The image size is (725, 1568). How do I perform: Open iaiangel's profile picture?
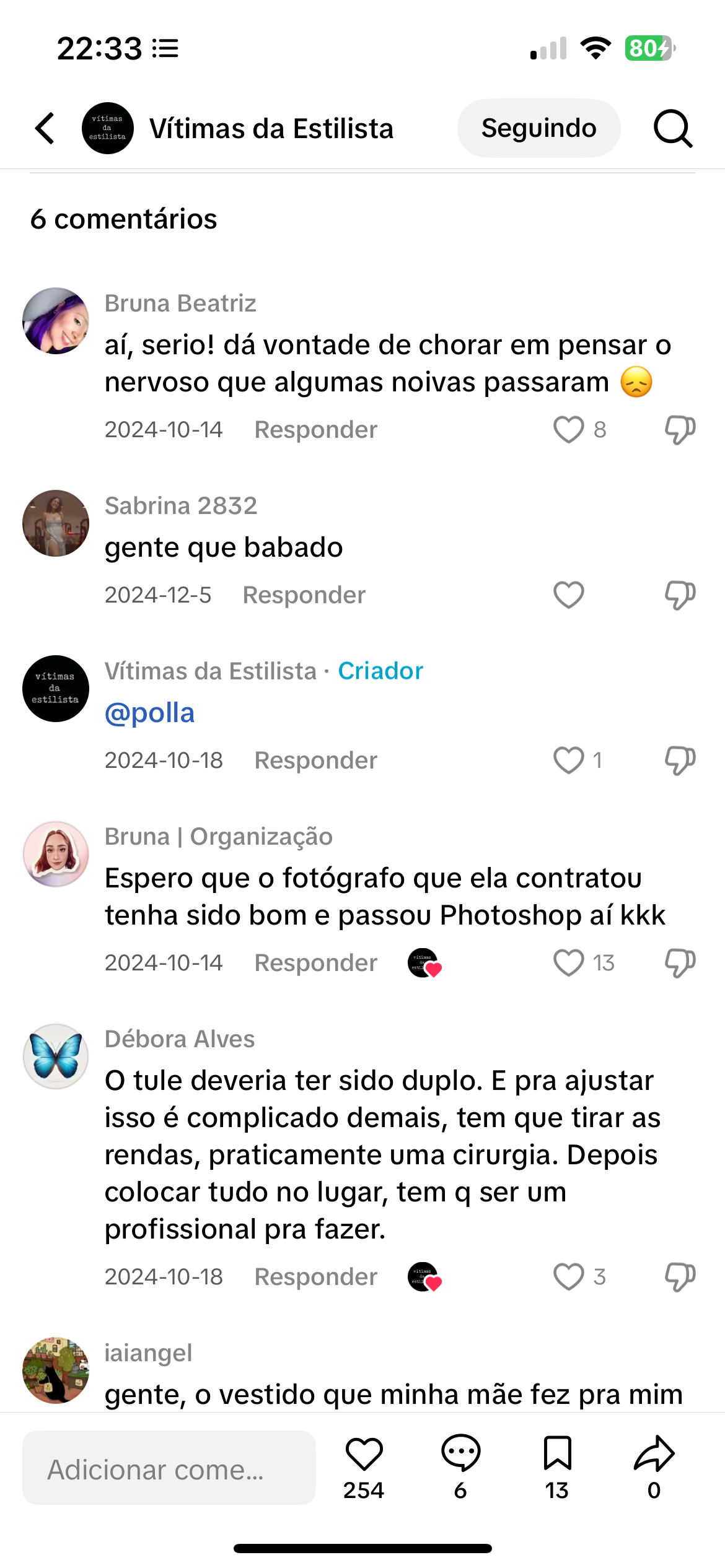point(56,1370)
